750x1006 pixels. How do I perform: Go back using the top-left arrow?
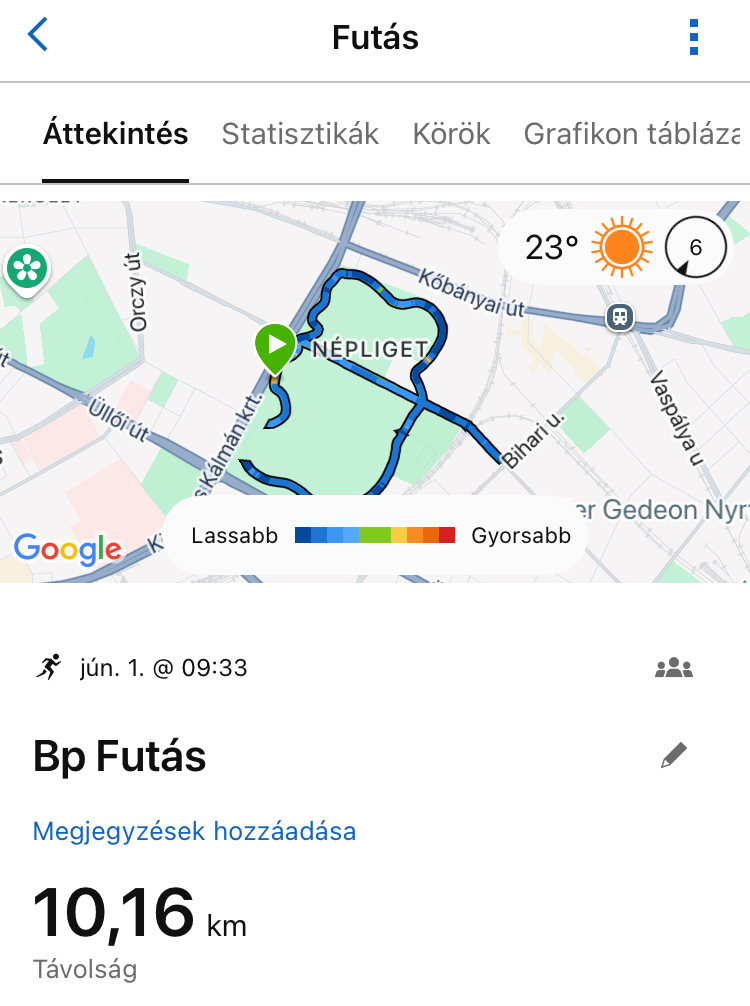pyautogui.click(x=38, y=36)
